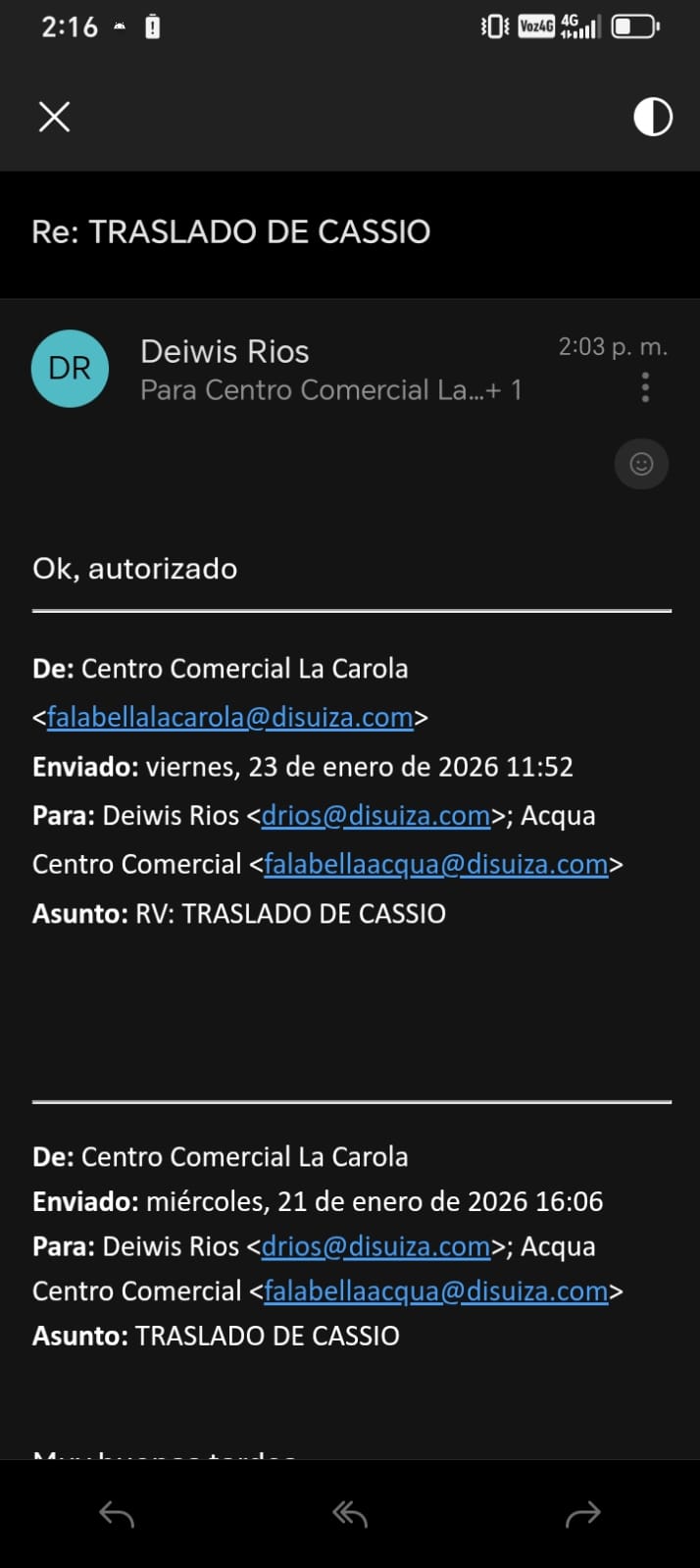Viewport: 700px width, 1568px height.
Task: Add an emoji reaction to the message
Action: click(x=641, y=464)
